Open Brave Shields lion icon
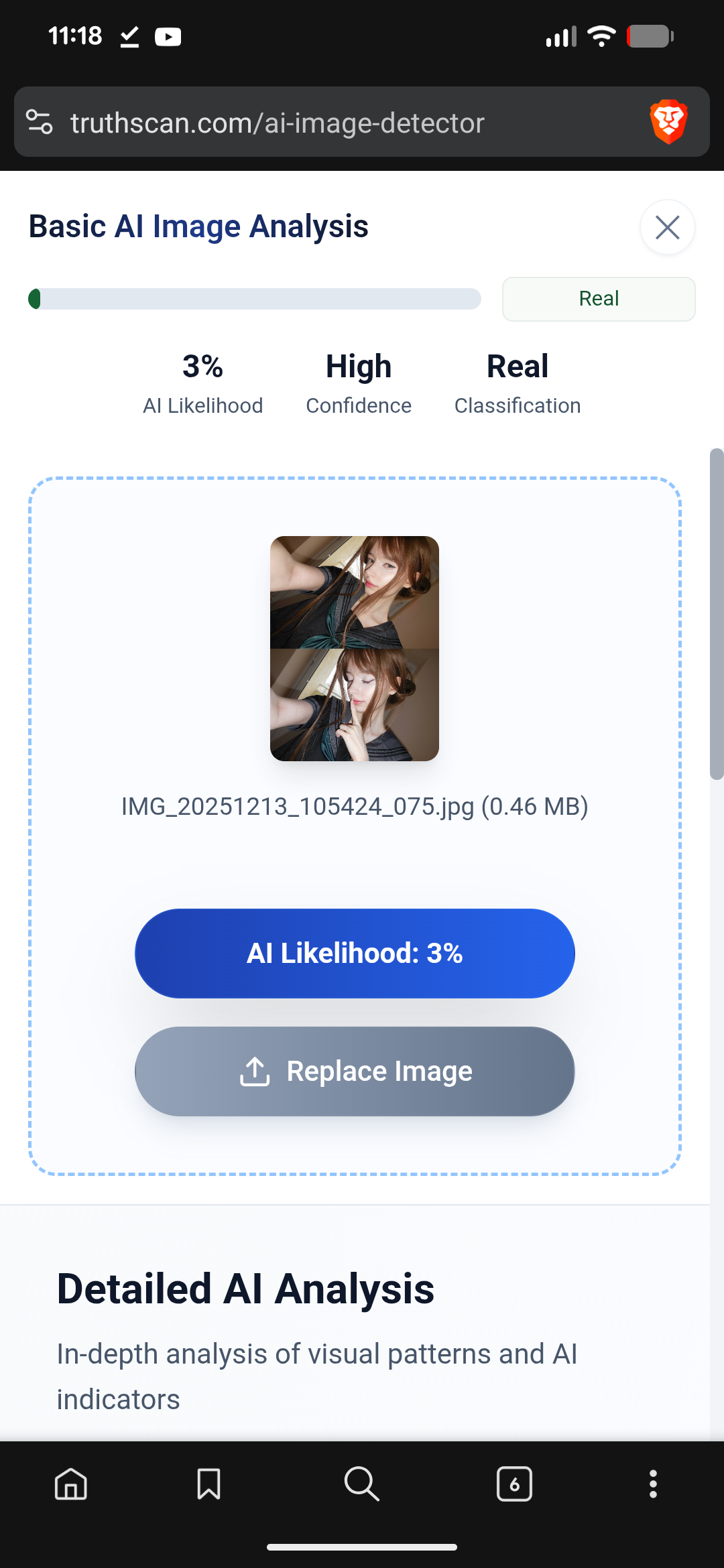Viewport: 724px width, 1568px height. point(668,122)
